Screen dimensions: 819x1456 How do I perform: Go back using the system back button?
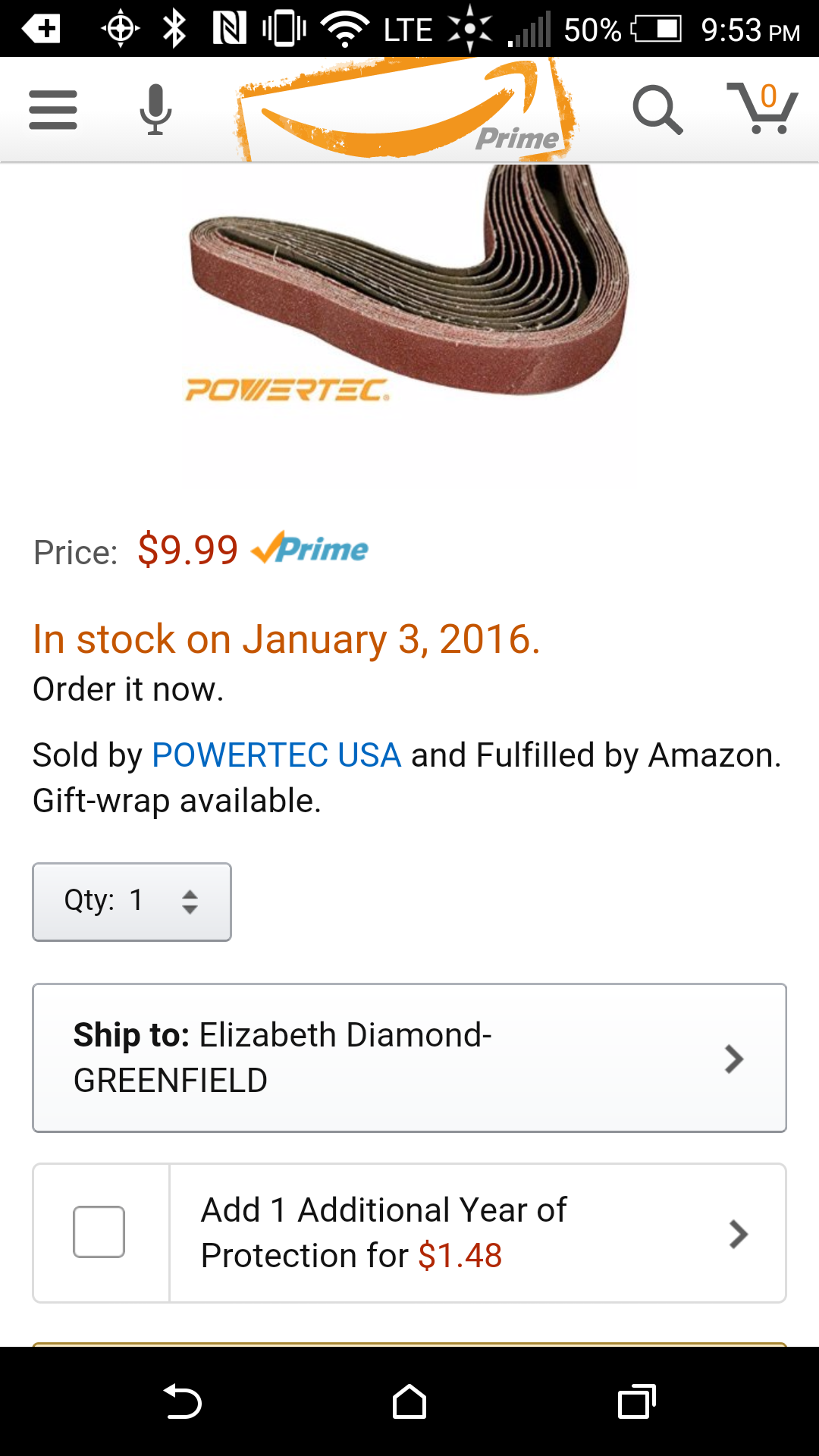click(x=182, y=1401)
